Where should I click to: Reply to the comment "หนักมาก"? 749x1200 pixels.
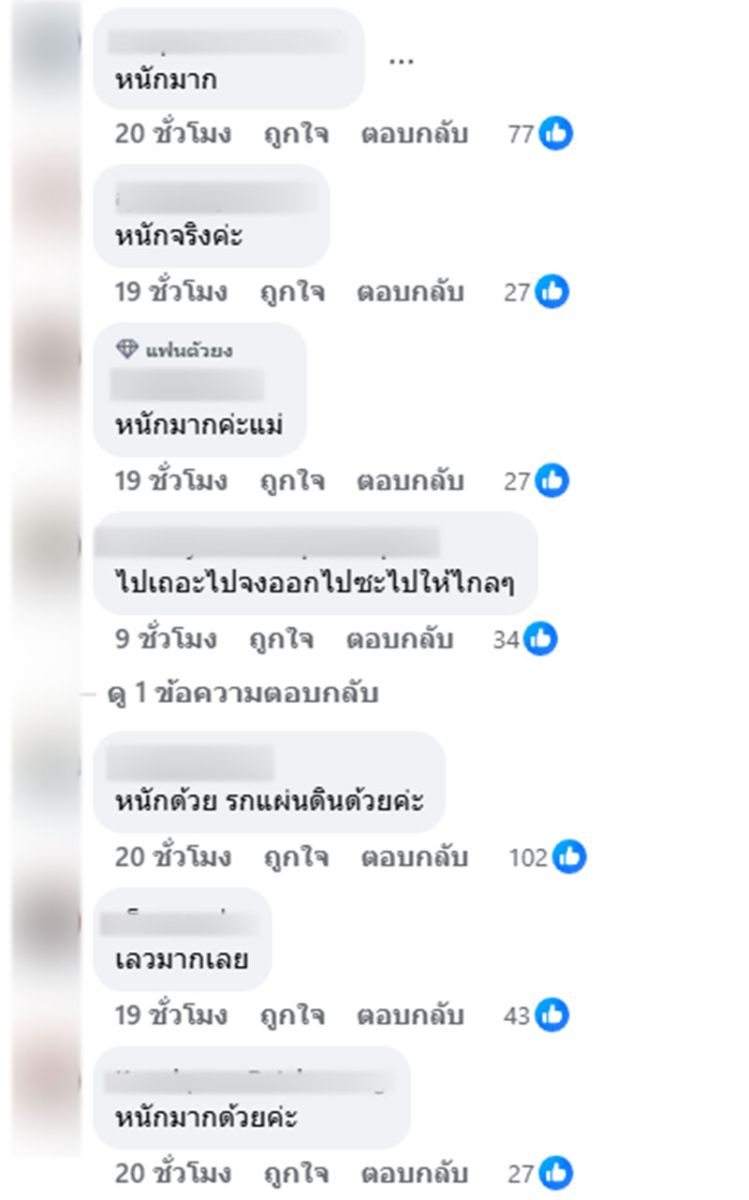(x=414, y=134)
